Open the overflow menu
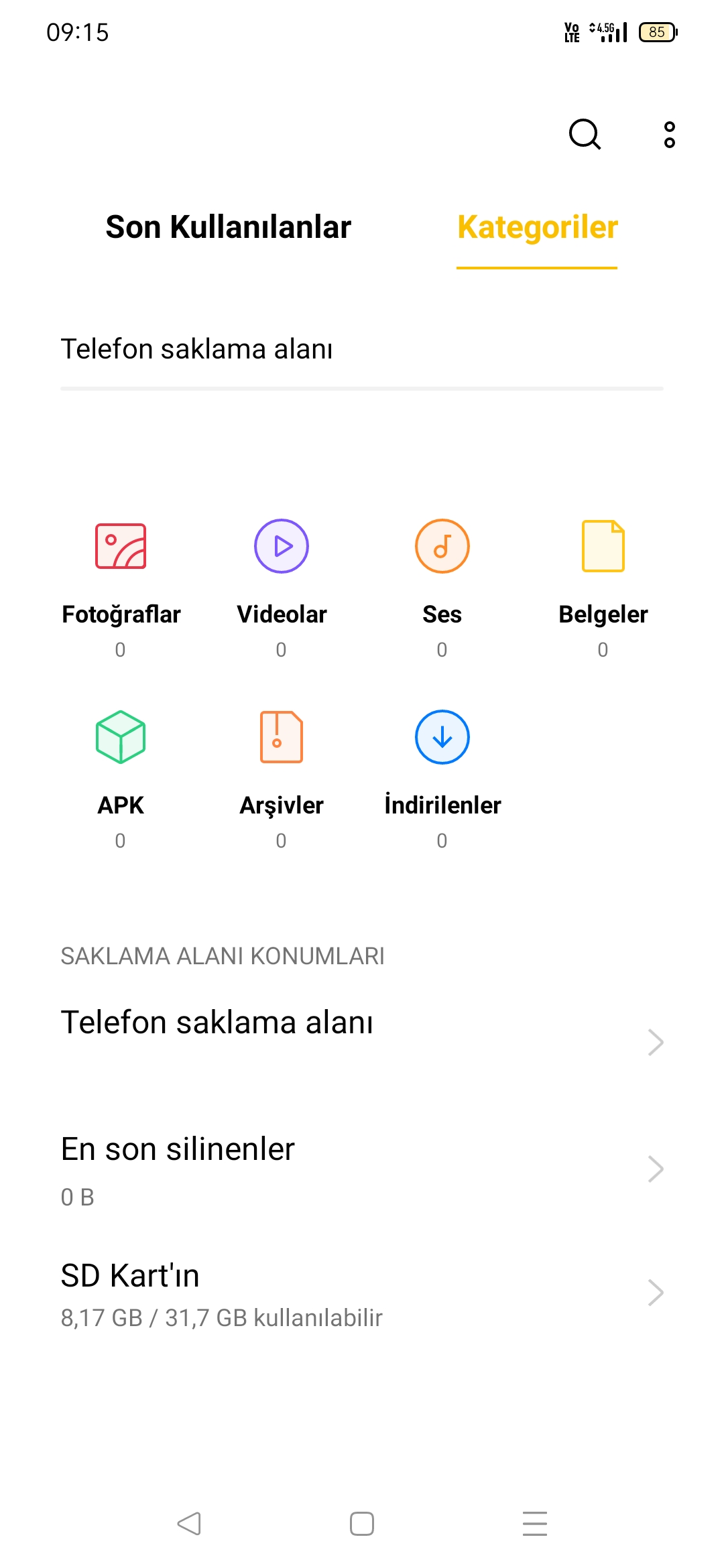The image size is (724, 1568). [x=669, y=135]
